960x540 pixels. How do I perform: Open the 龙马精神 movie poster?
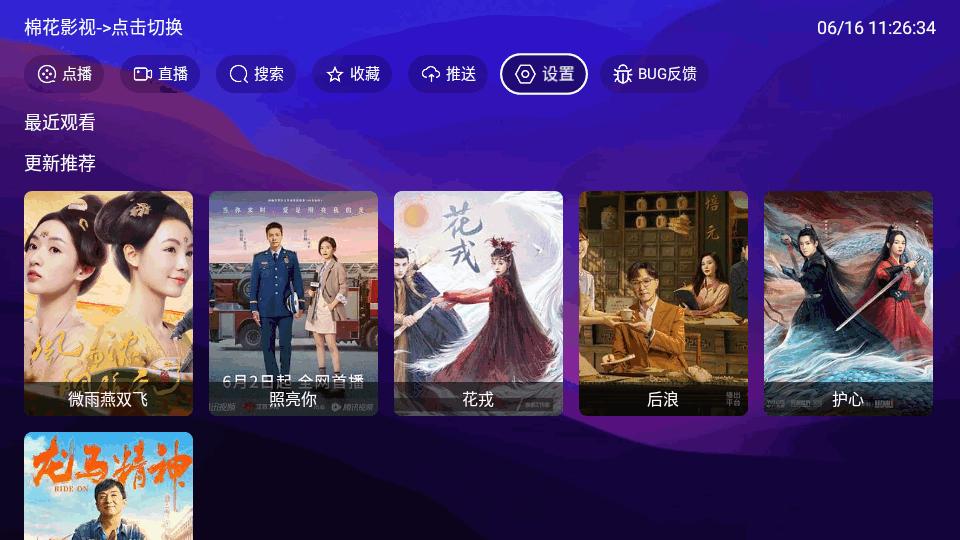pyautogui.click(x=108, y=486)
